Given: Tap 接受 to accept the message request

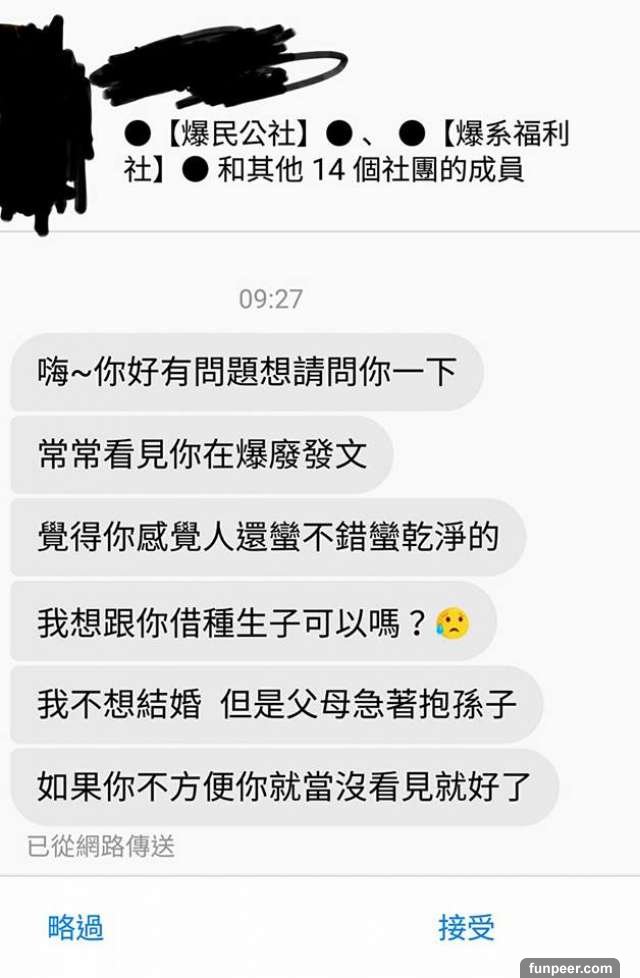Looking at the screenshot, I should [x=466, y=927].
